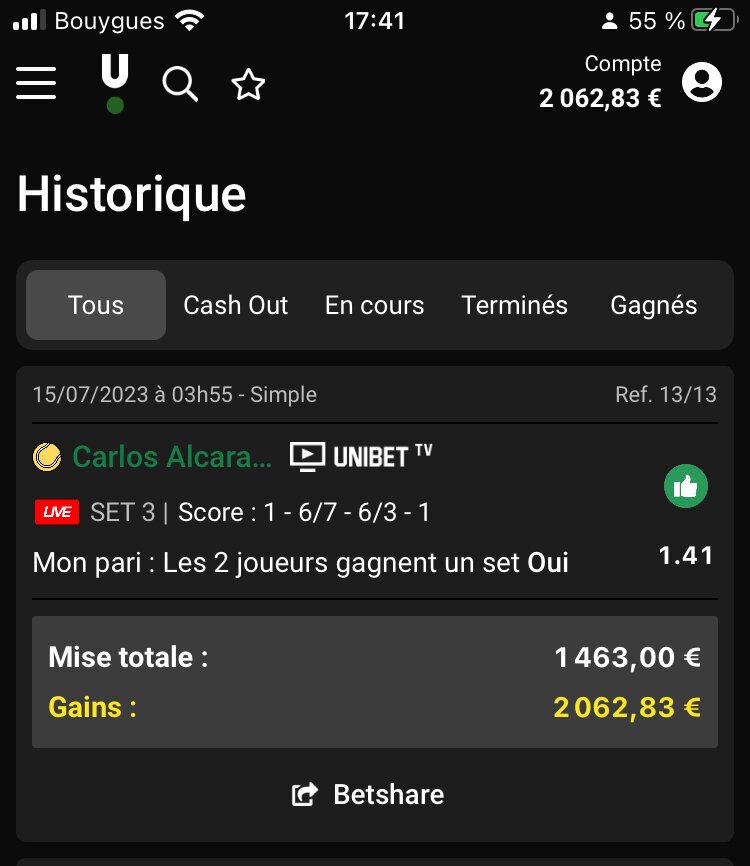
Task: Switch to the En cours tab
Action: click(x=374, y=305)
